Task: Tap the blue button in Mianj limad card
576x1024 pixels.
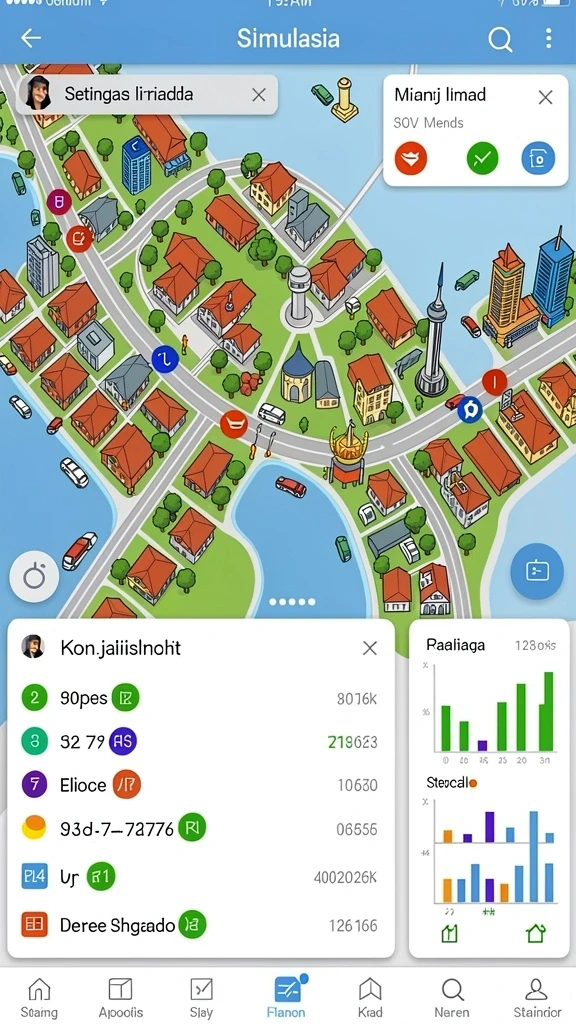Action: (538, 157)
